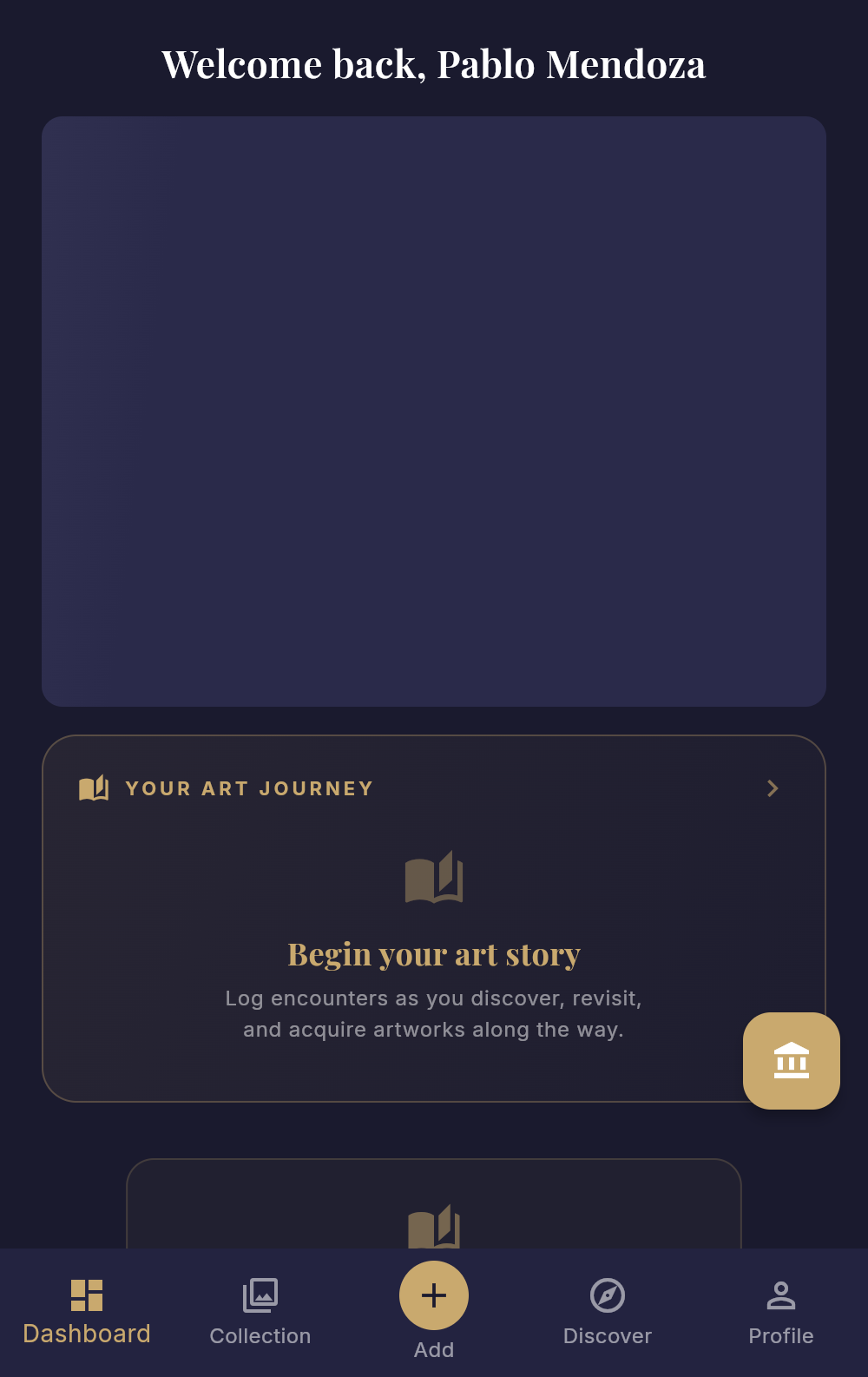Reveal more of the partially visible bottom card

pyautogui.click(x=434, y=1207)
